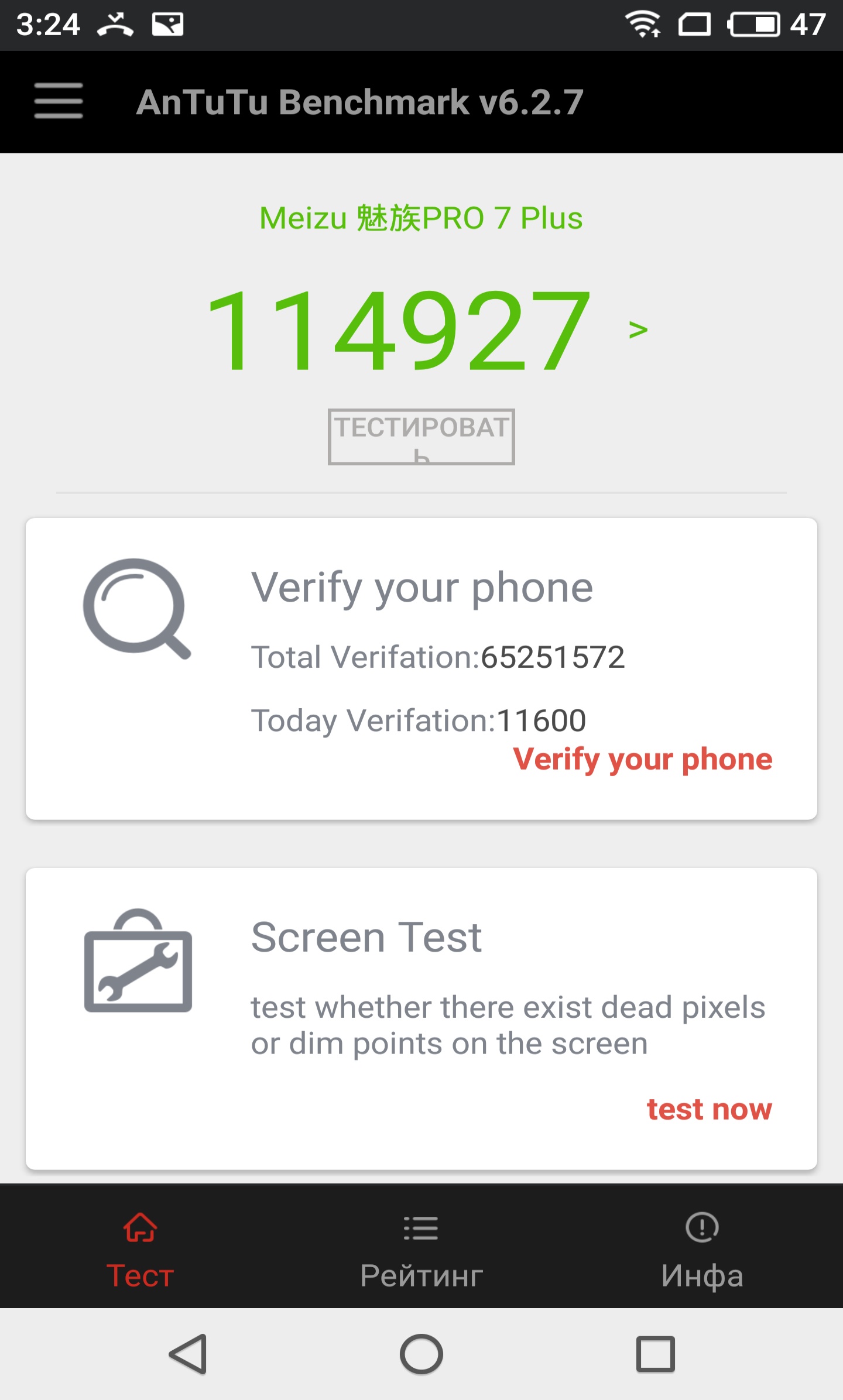Open recent apps via the square button
The image size is (843, 1400).
click(x=655, y=1354)
